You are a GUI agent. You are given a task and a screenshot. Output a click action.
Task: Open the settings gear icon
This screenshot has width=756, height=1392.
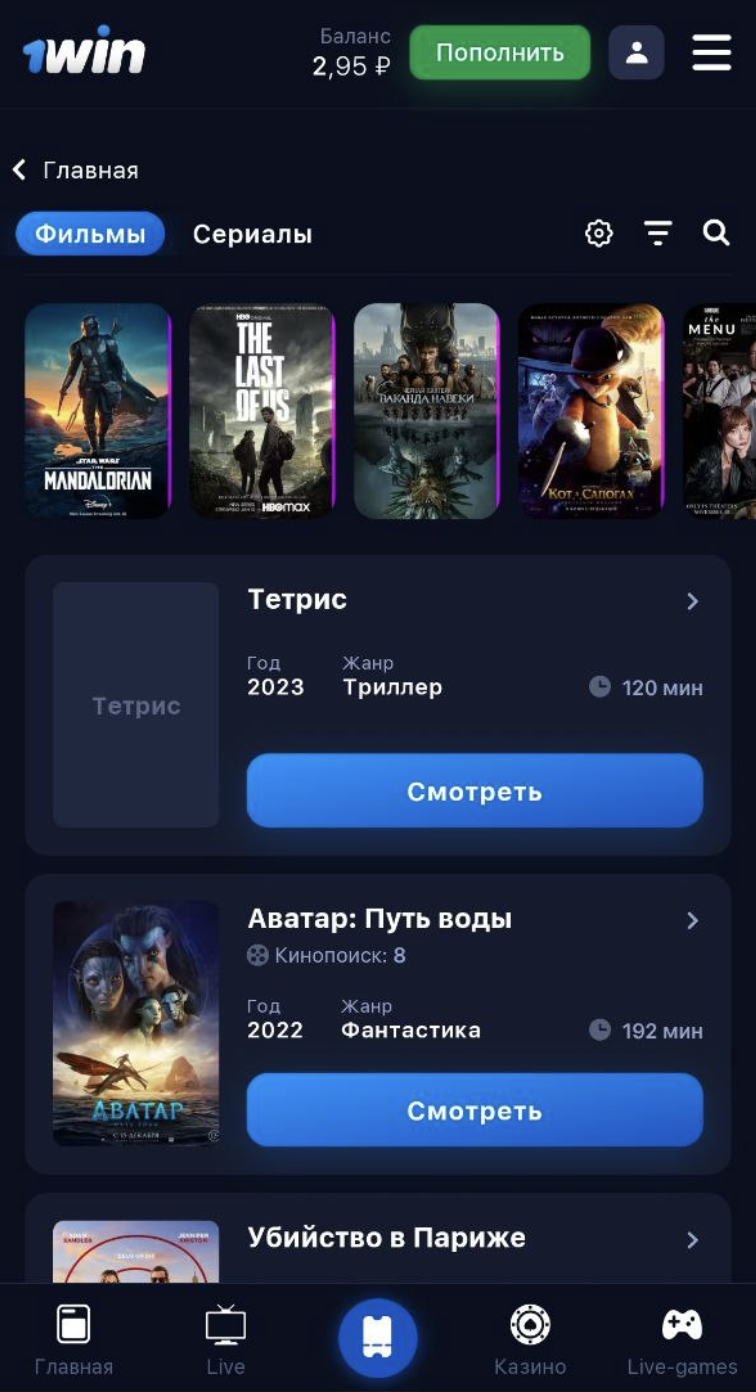[x=598, y=234]
